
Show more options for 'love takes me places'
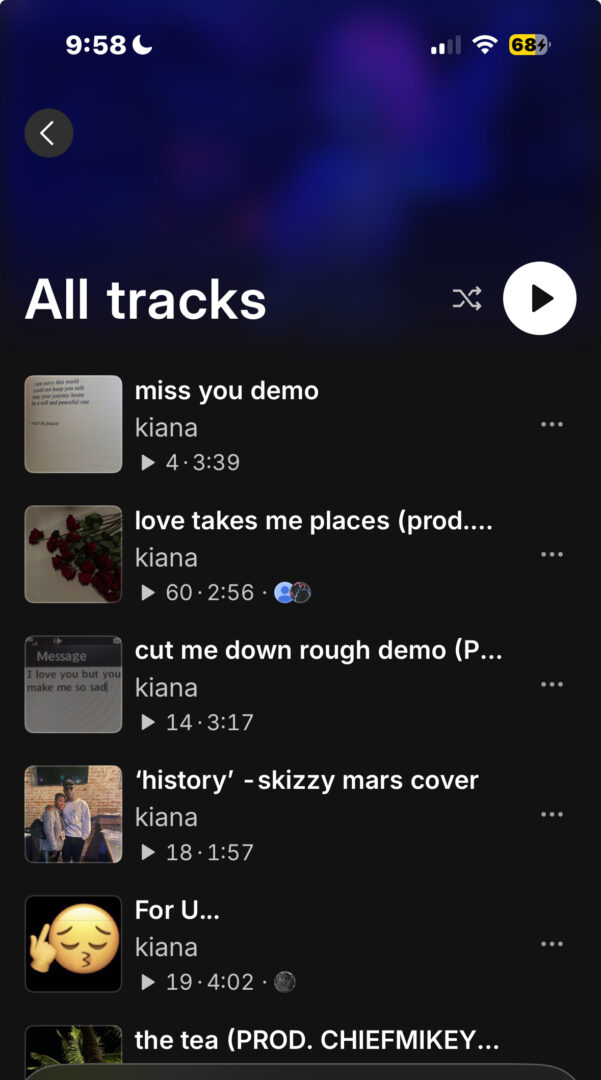coord(552,554)
